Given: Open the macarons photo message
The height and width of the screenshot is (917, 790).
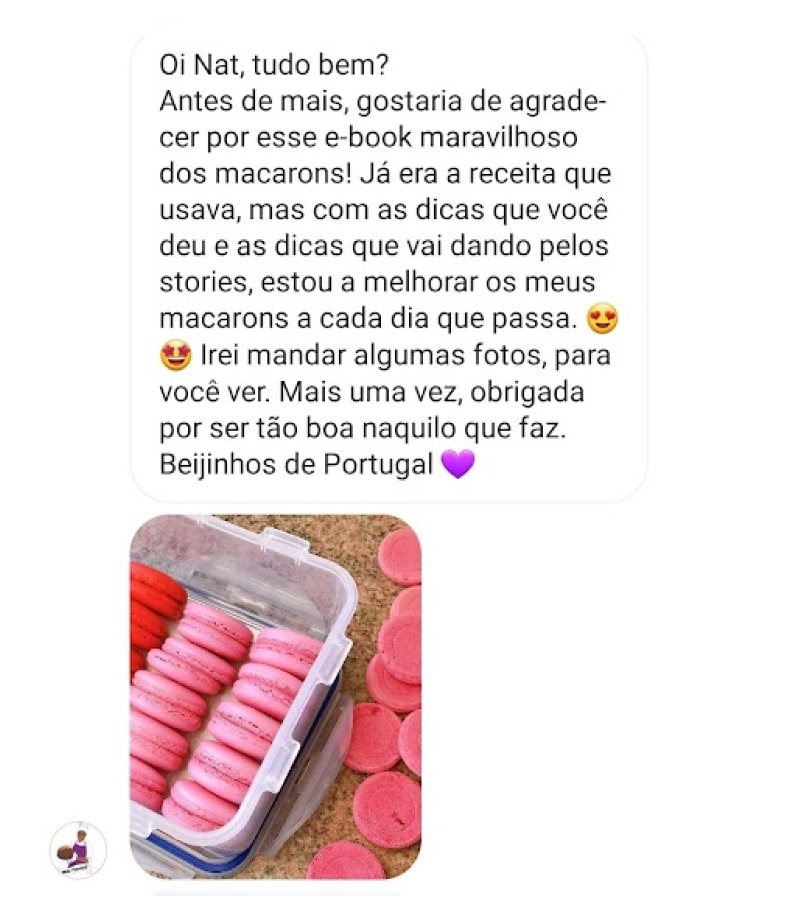Looking at the screenshot, I should point(275,696).
